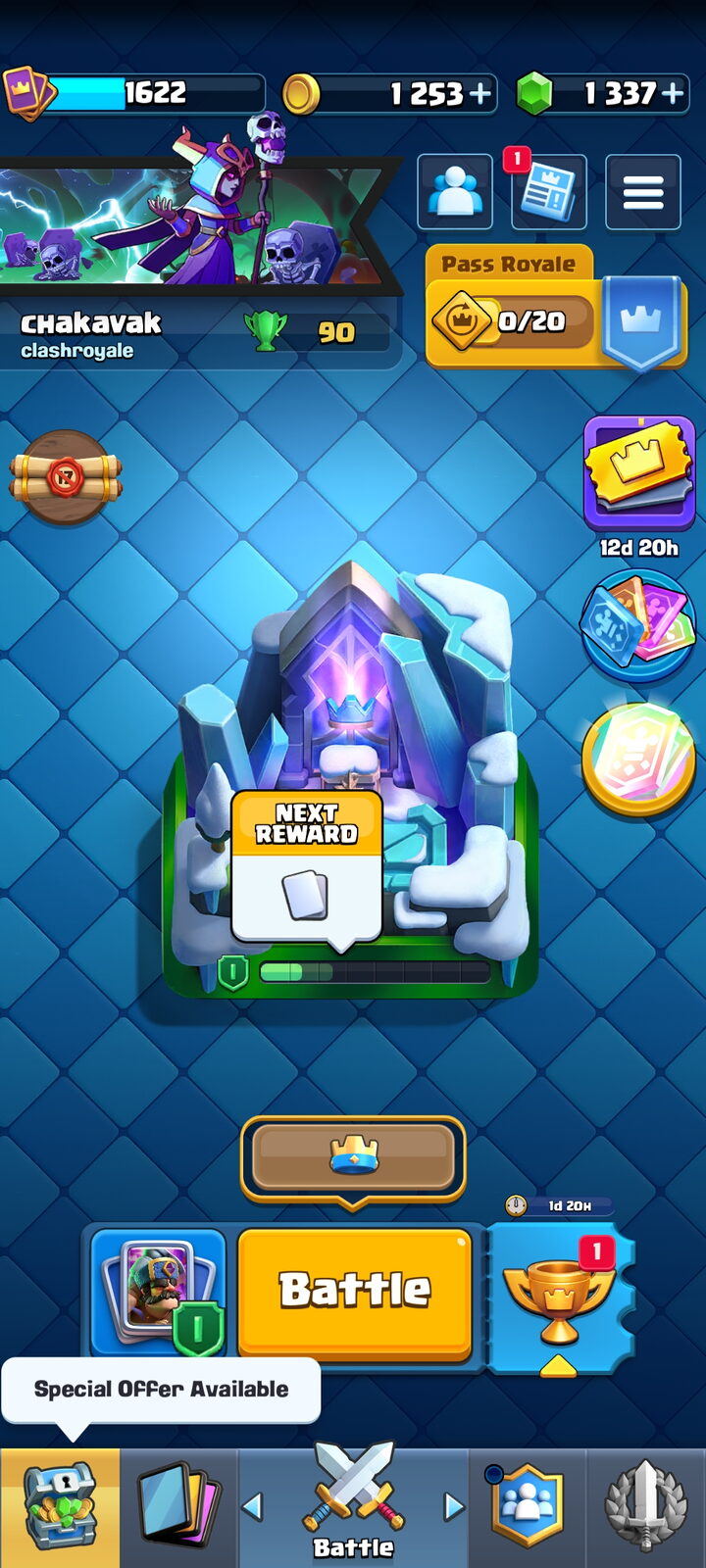Viewport: 706px width, 1568px height.
Task: Add more gems with the plus button
Action: (673, 93)
